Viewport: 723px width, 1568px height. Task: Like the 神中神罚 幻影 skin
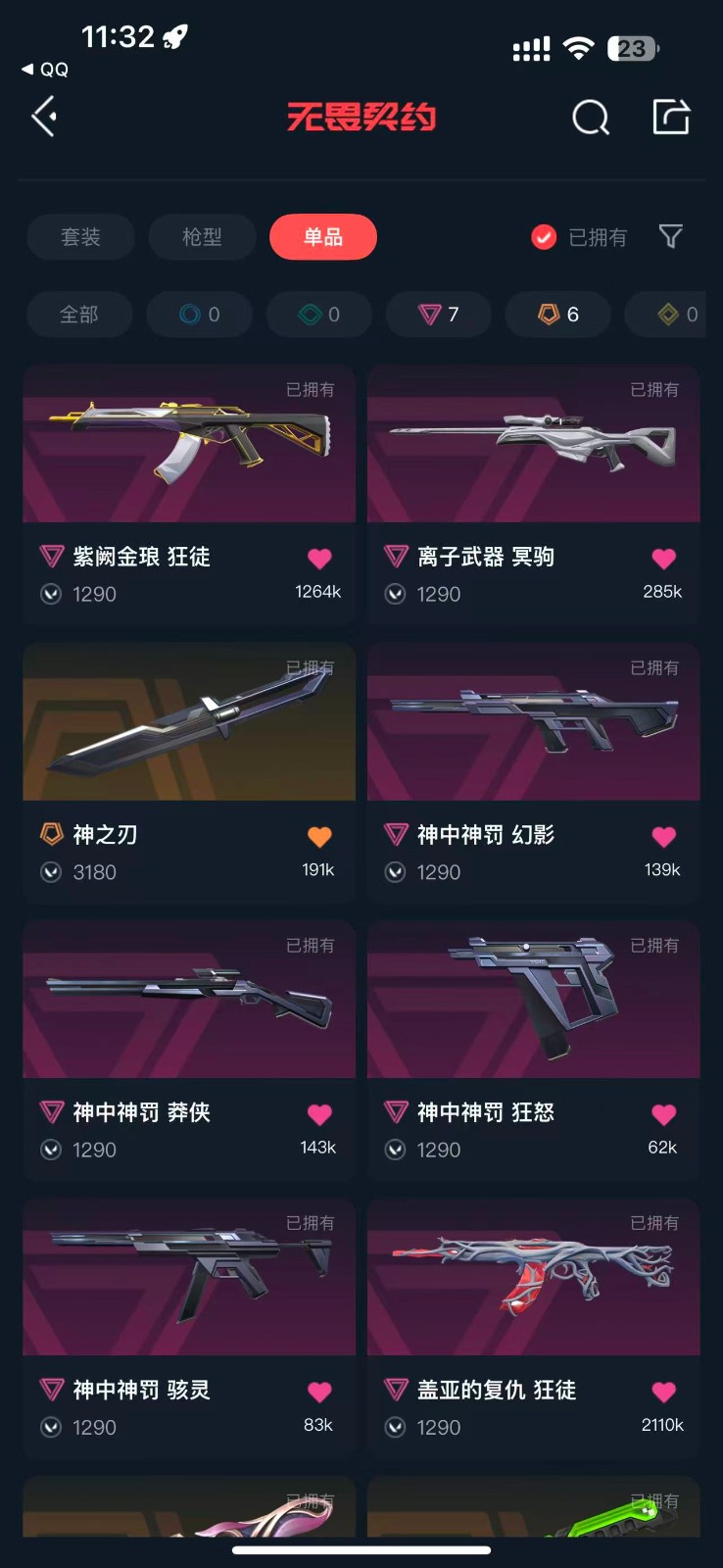click(x=663, y=837)
